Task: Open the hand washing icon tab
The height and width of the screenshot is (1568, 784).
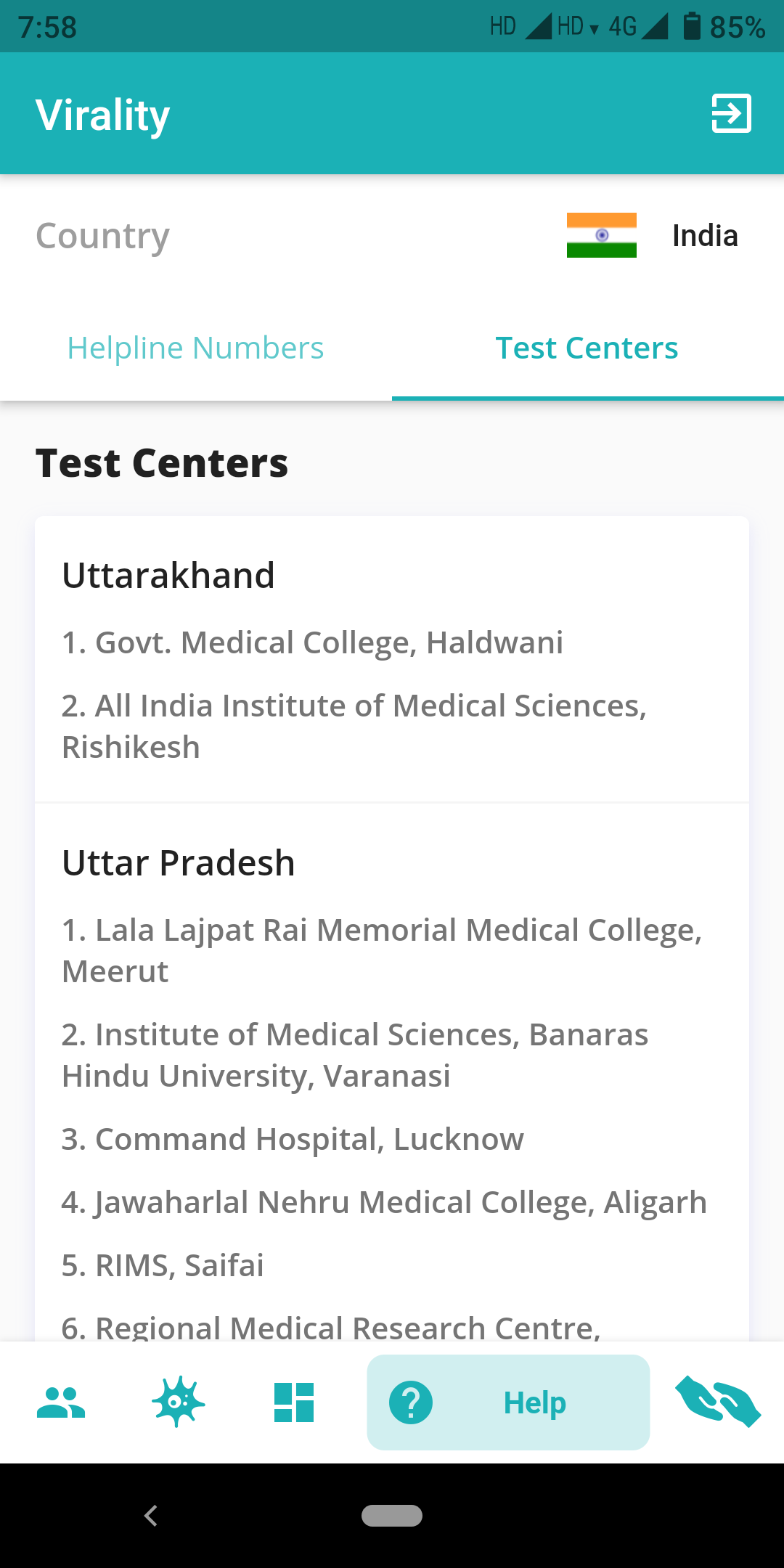Action: click(718, 1402)
